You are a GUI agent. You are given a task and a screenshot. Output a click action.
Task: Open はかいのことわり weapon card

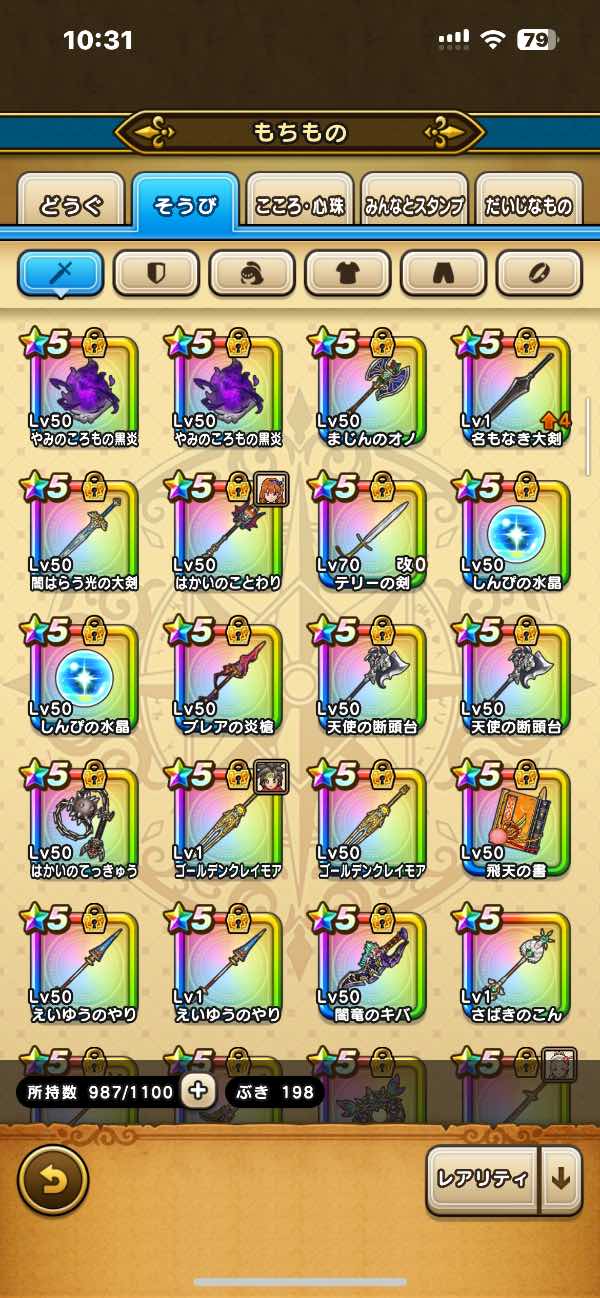click(228, 533)
